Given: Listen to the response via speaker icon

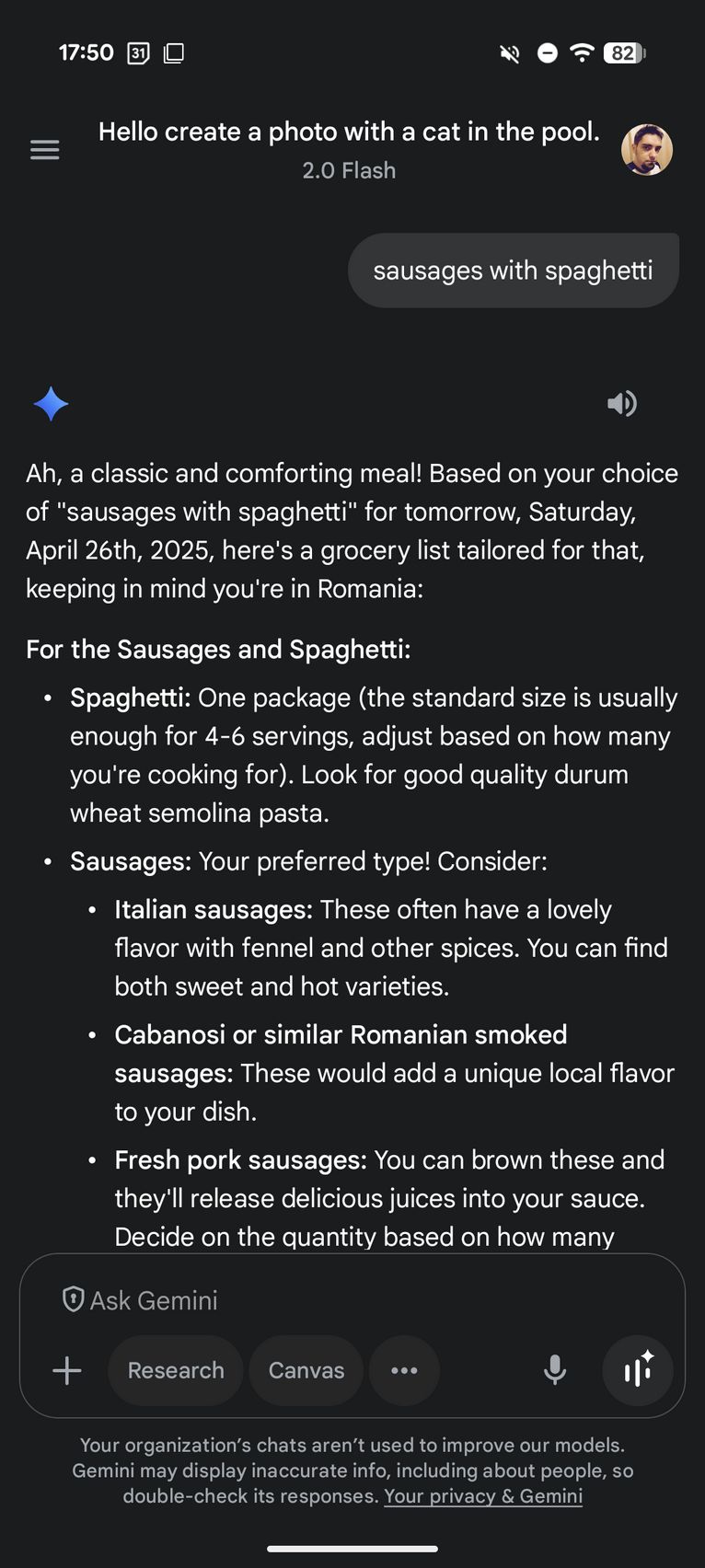Looking at the screenshot, I should point(622,403).
